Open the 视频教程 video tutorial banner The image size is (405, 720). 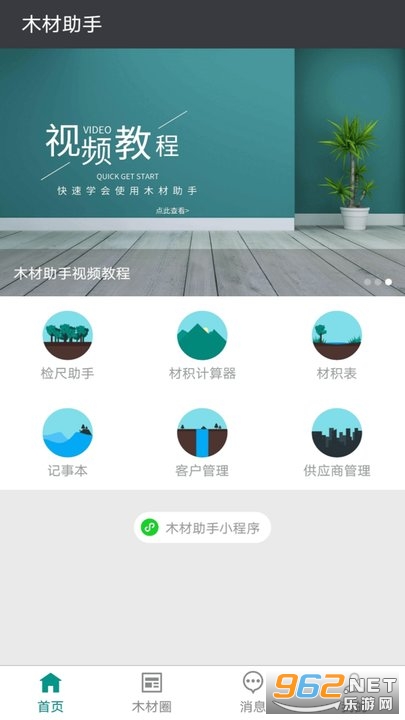point(202,172)
